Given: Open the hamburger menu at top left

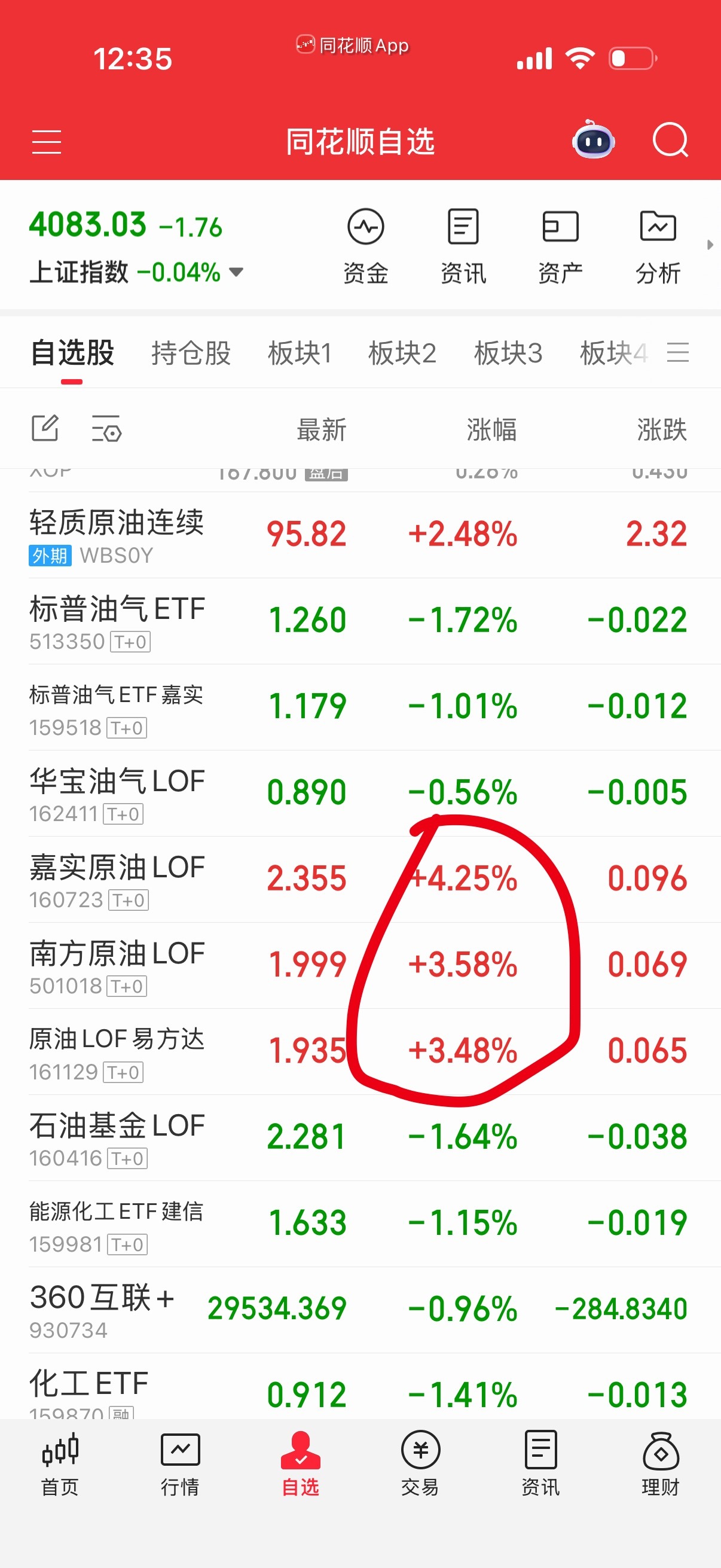Looking at the screenshot, I should point(47,141).
